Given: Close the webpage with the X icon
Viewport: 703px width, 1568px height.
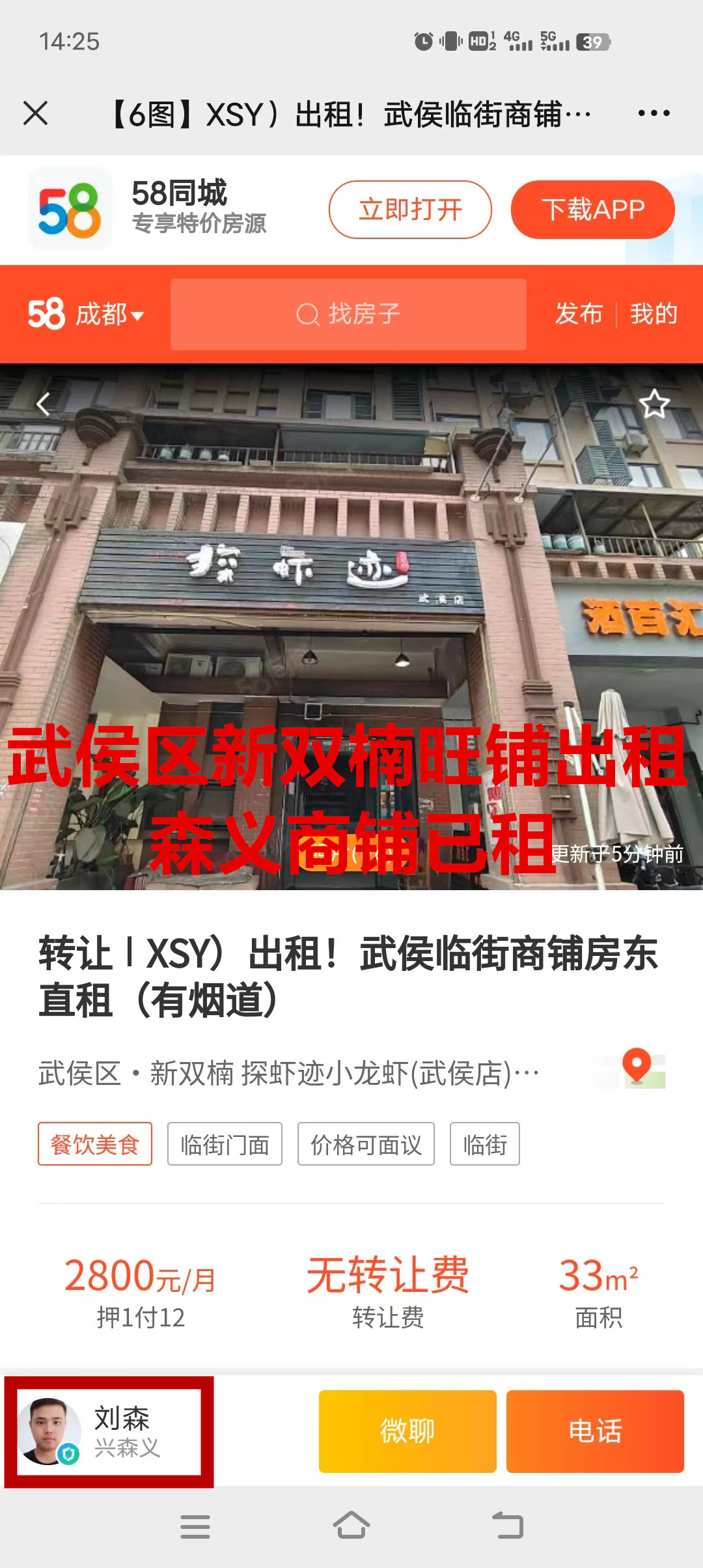Looking at the screenshot, I should (x=36, y=113).
